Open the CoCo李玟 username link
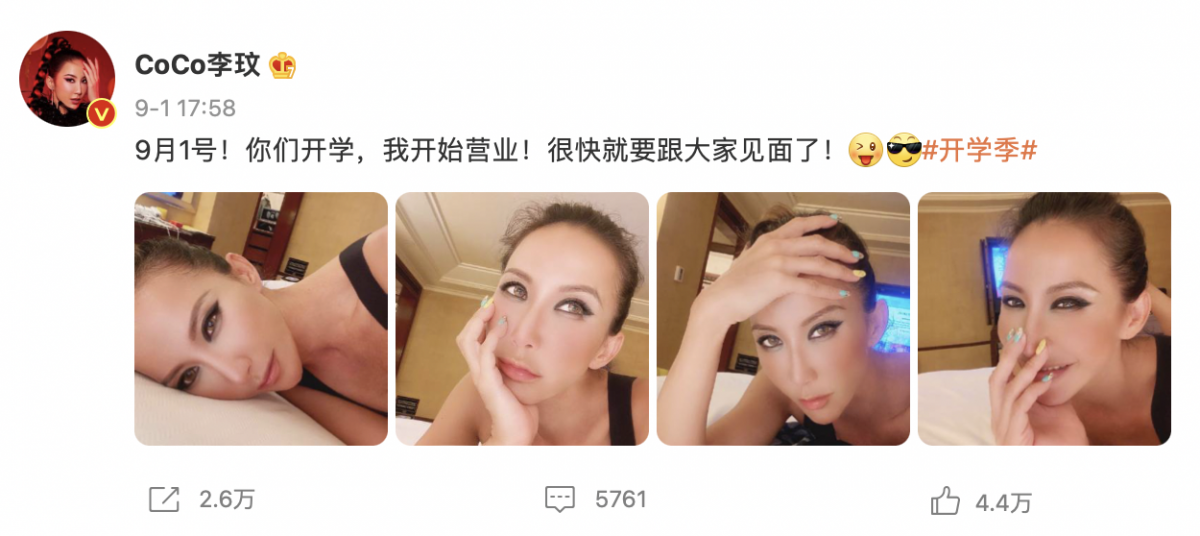The height and width of the screenshot is (536, 1200). 197,65
